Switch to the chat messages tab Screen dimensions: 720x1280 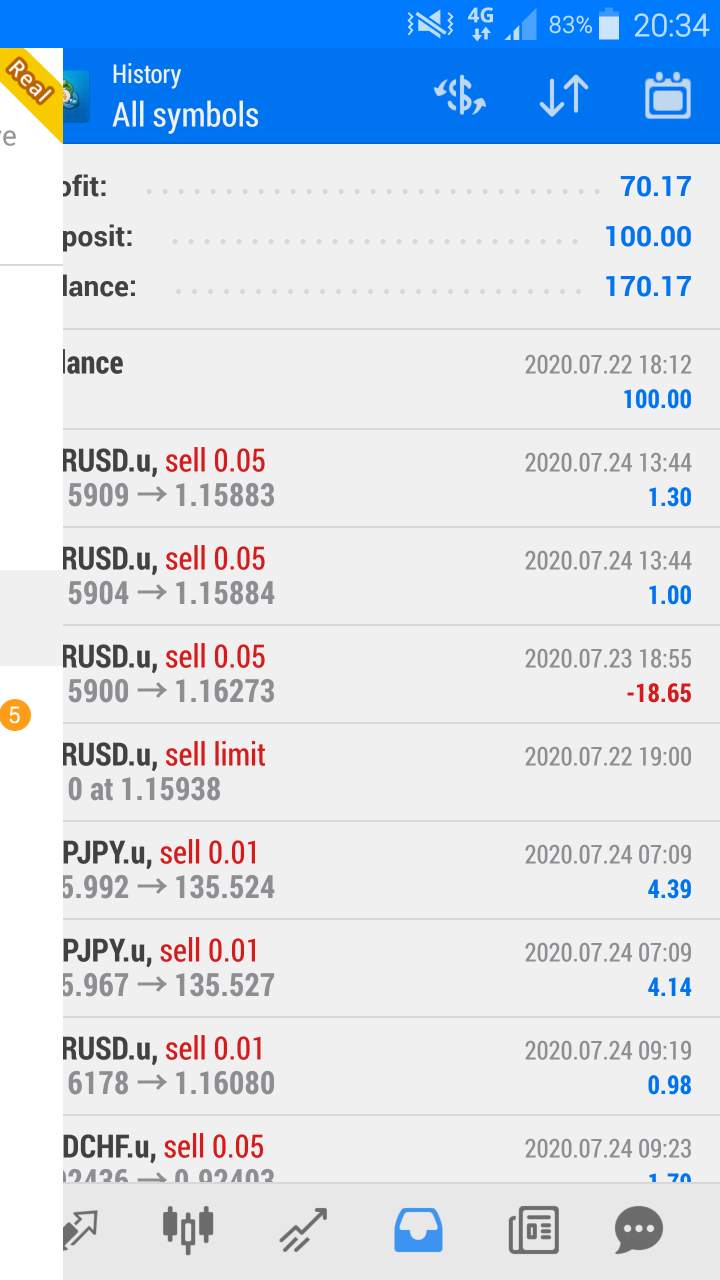[x=638, y=1229]
